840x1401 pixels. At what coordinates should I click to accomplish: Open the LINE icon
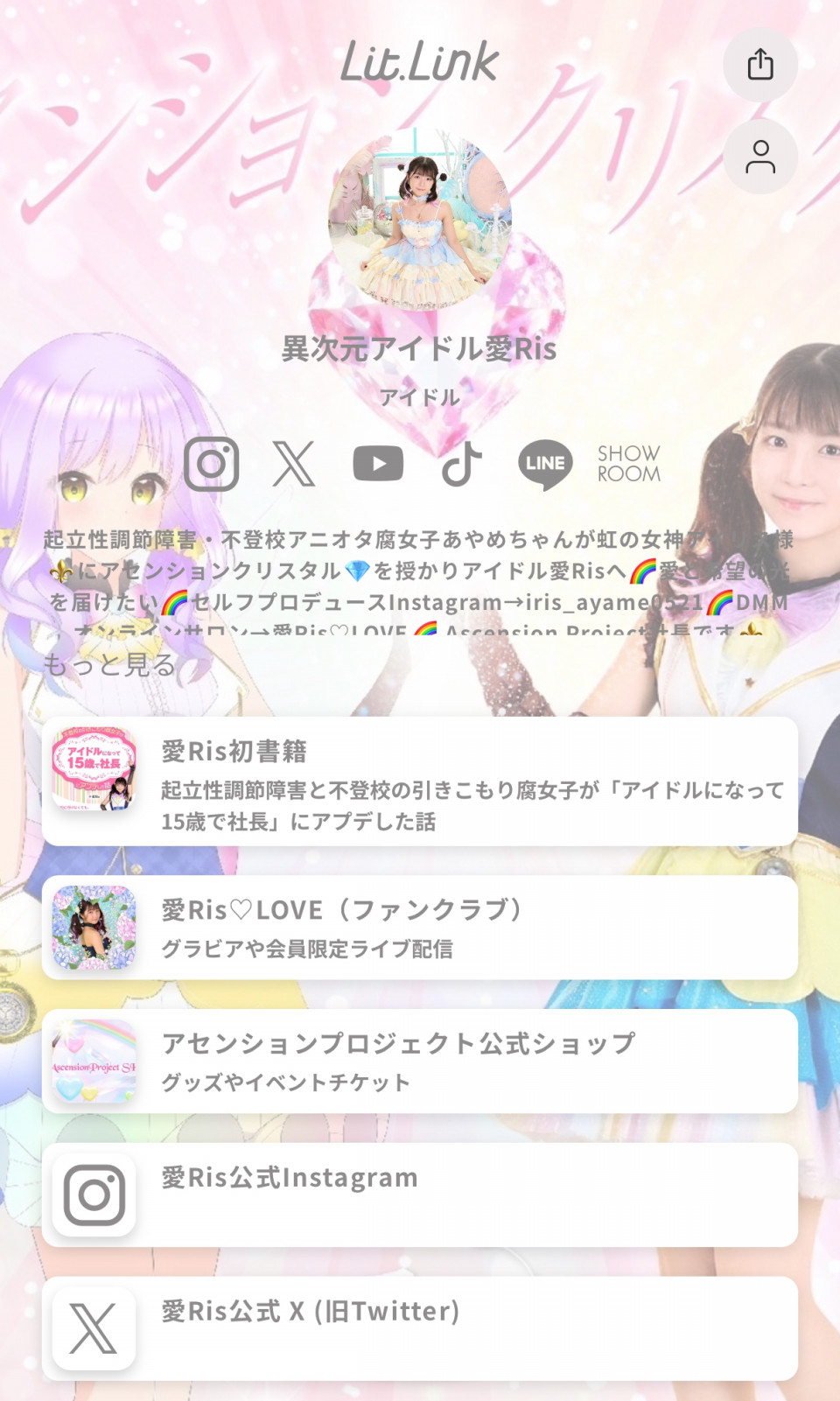[x=545, y=464]
